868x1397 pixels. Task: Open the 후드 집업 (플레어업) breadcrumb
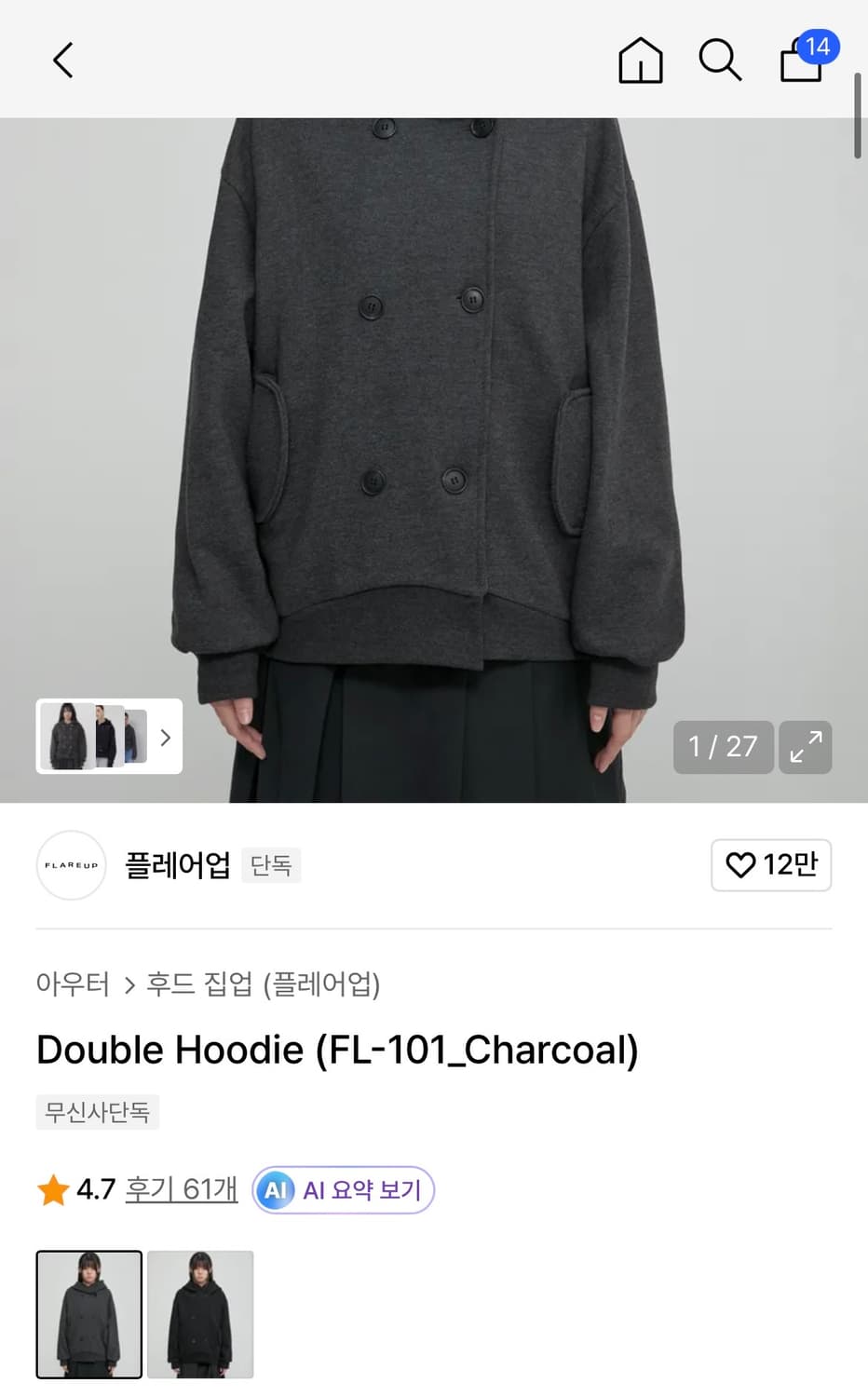coord(266,984)
